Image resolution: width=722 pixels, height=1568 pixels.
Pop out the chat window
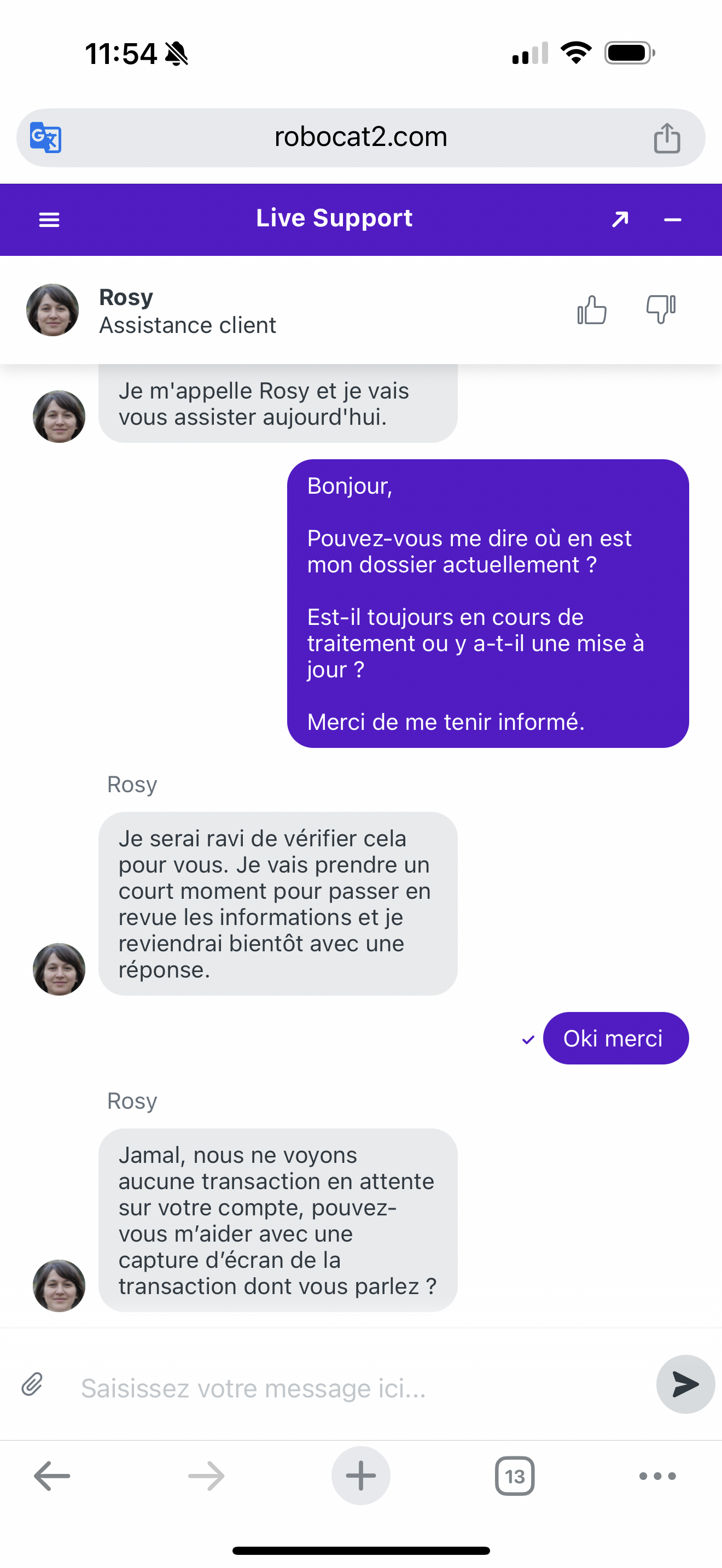(x=620, y=219)
